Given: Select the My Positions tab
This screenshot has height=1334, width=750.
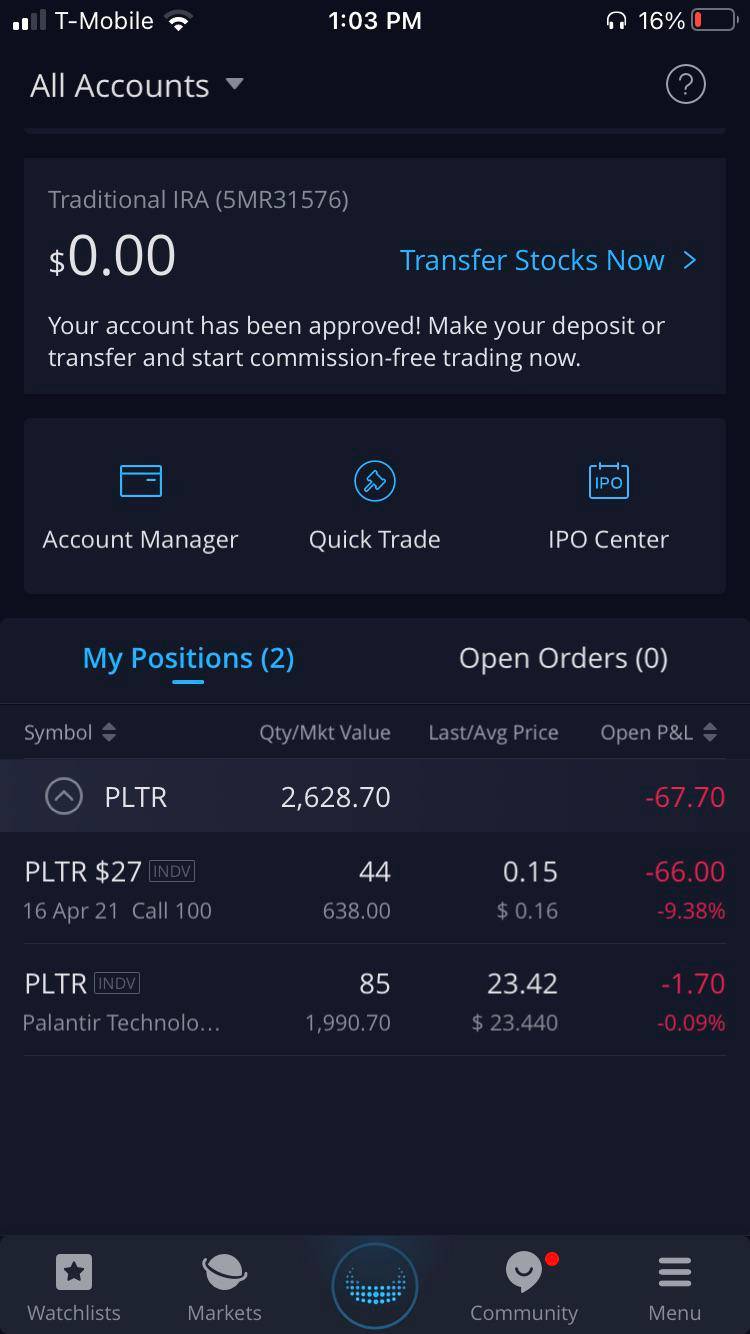Looking at the screenshot, I should [188, 657].
